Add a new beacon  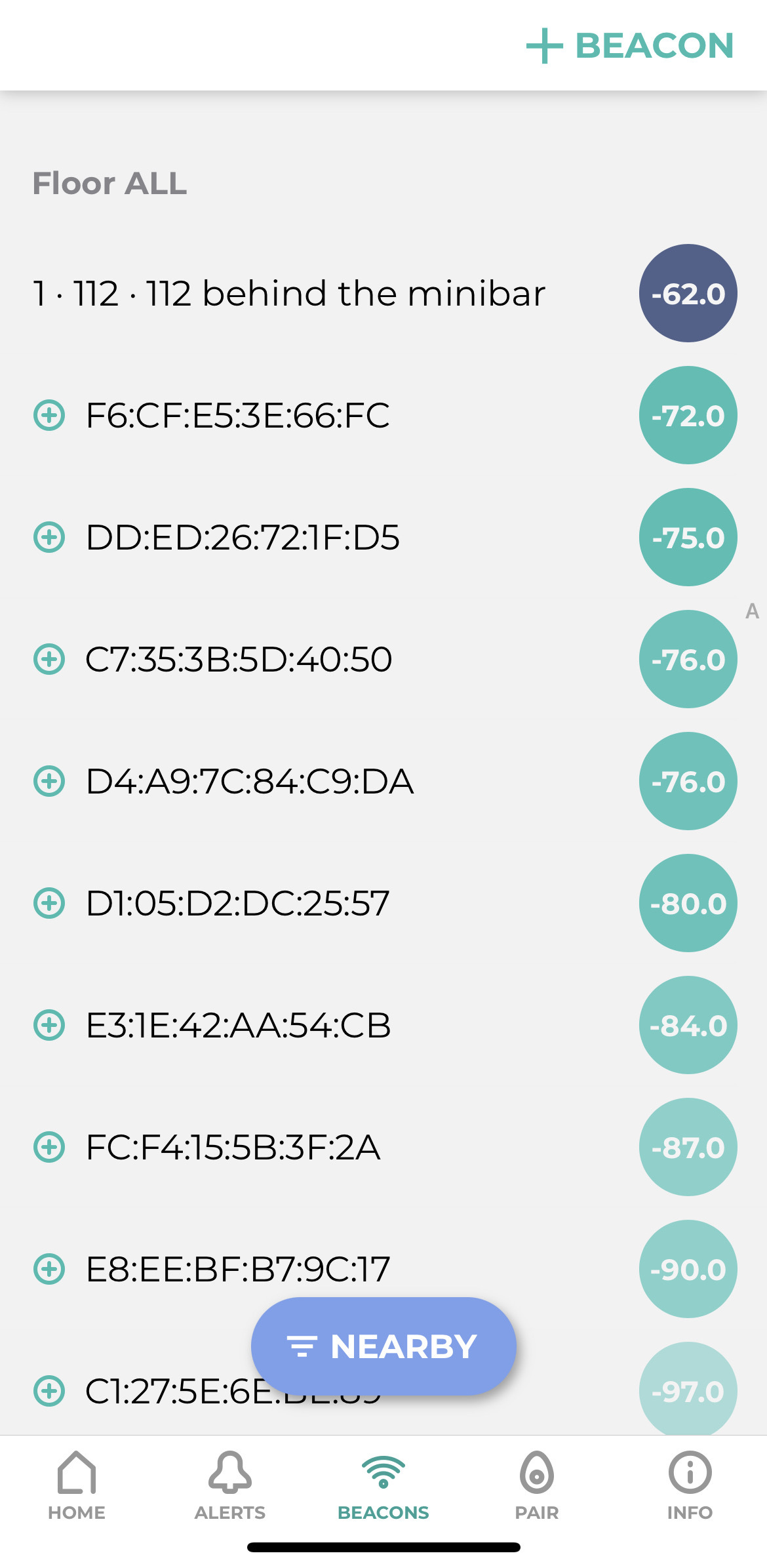(630, 46)
